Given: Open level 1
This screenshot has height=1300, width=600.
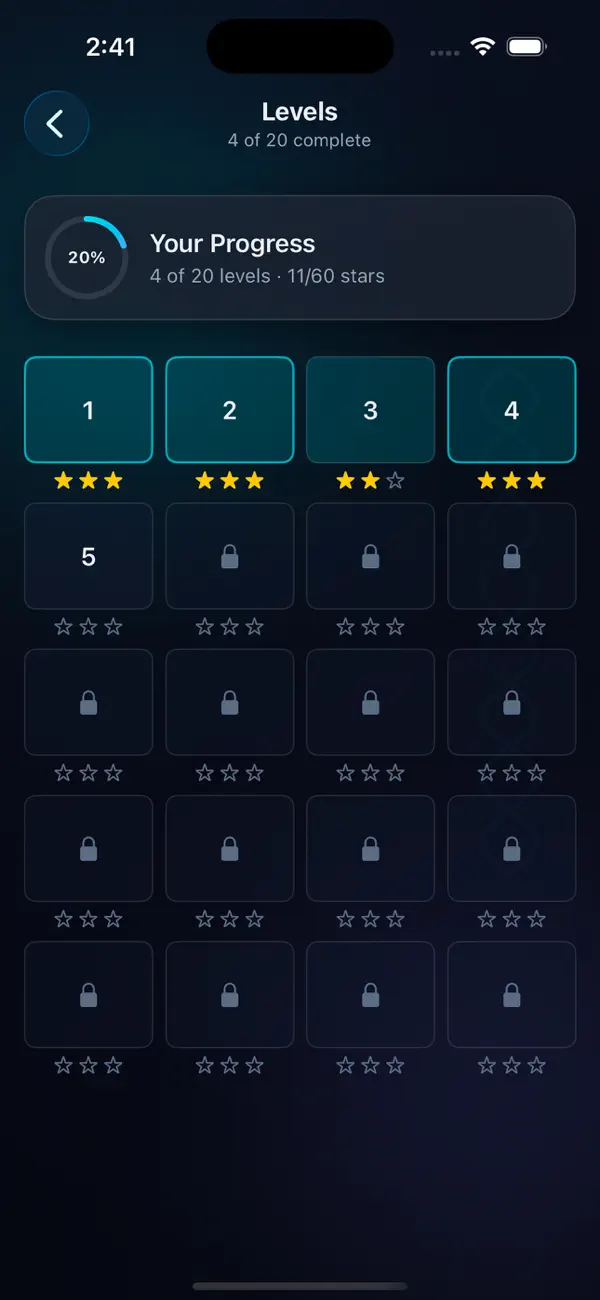Looking at the screenshot, I should tap(89, 410).
